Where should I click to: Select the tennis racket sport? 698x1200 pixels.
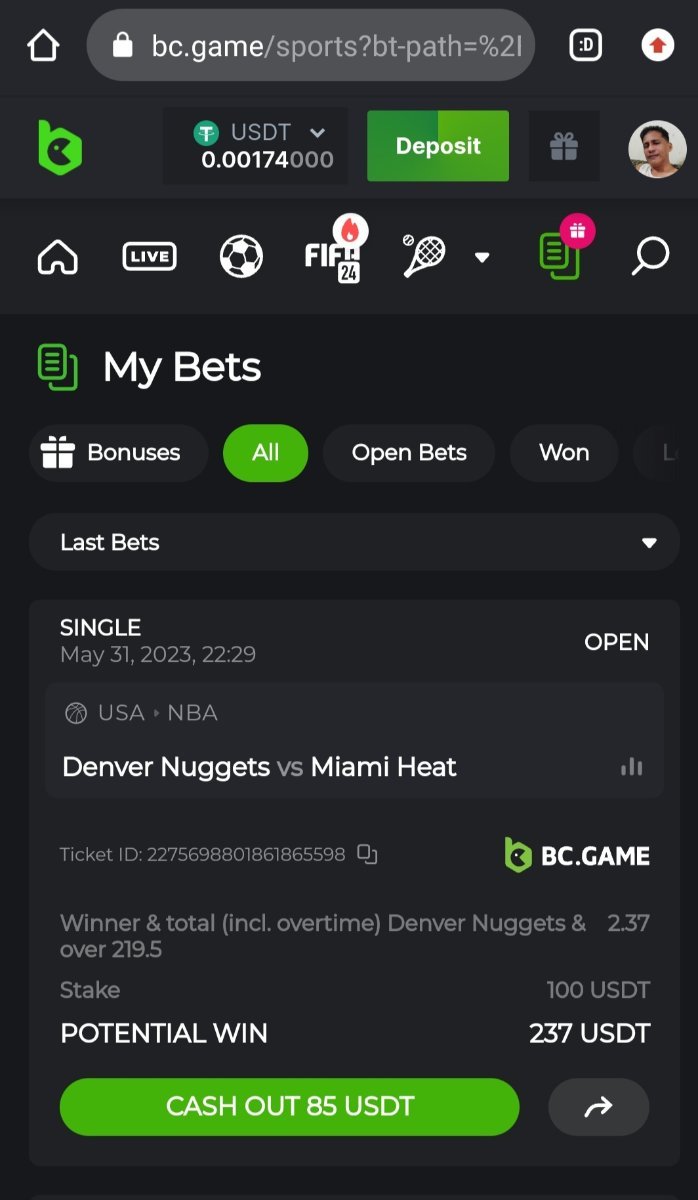[424, 256]
